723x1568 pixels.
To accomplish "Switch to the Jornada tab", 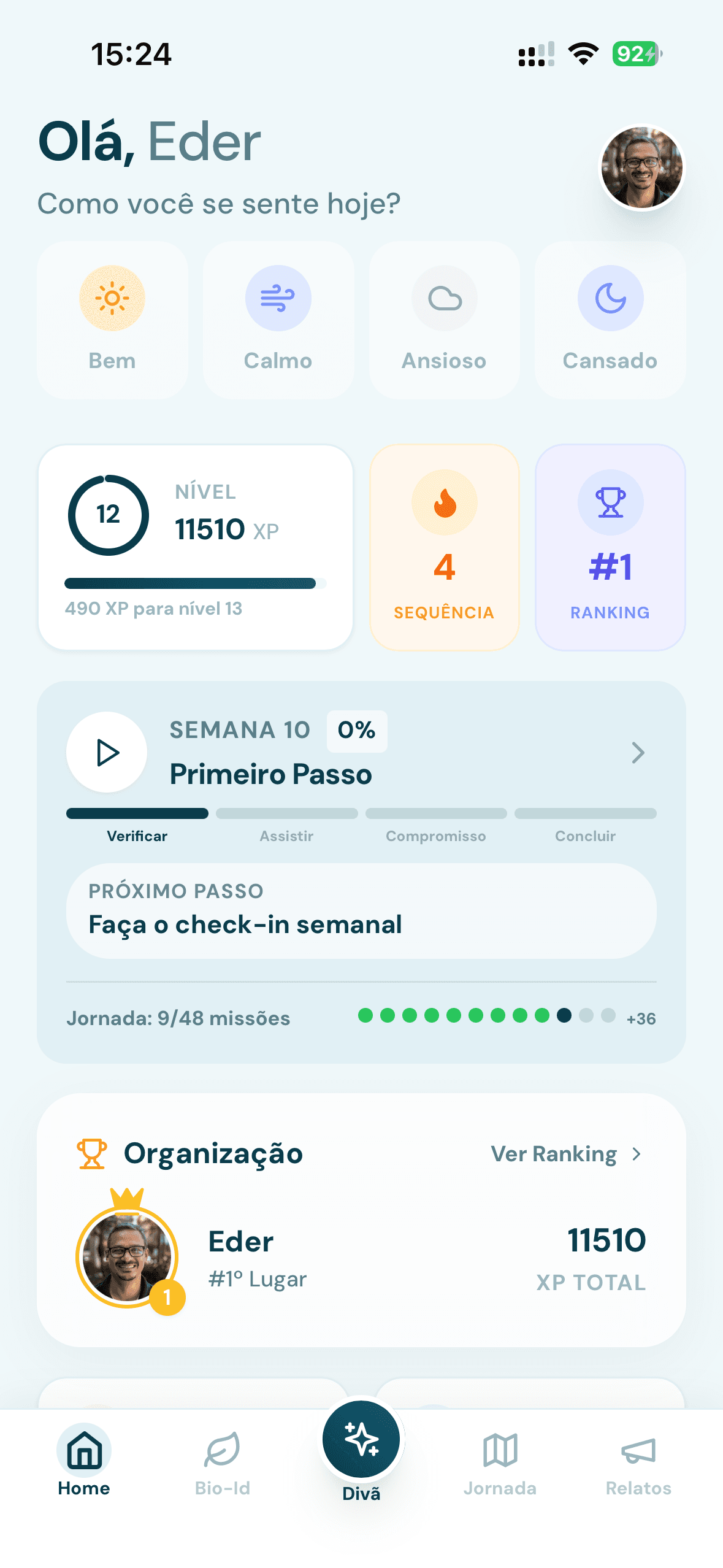I will 500,1461.
